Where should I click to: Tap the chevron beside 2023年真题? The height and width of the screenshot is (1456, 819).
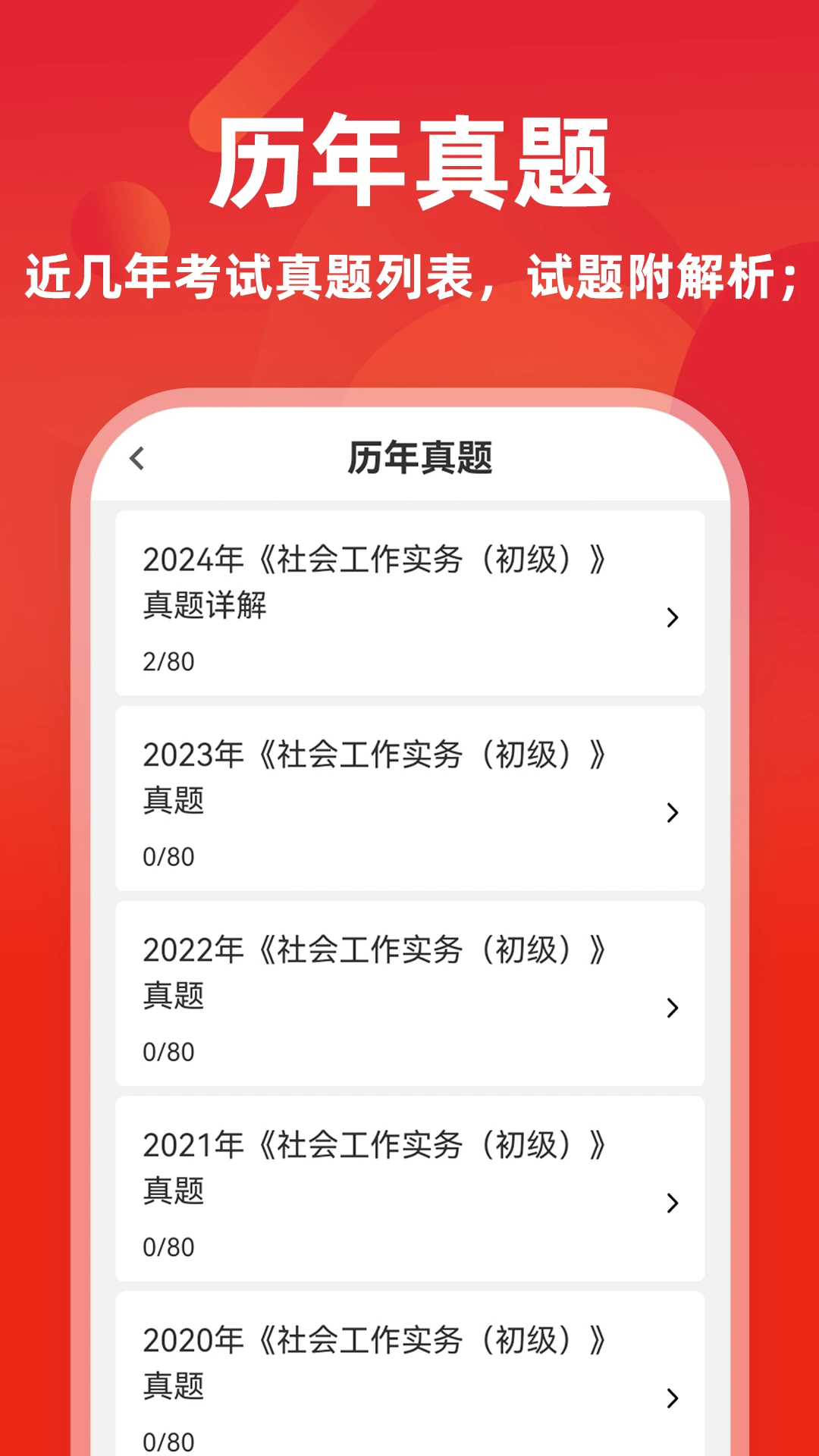point(672,814)
